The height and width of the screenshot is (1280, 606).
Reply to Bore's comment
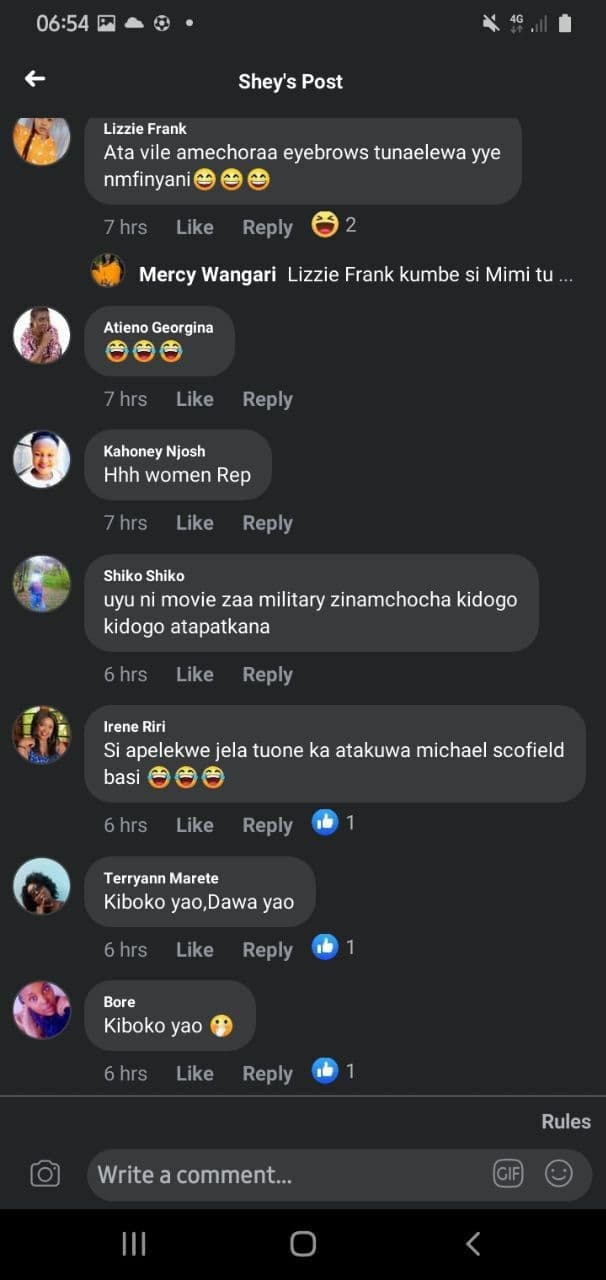(x=267, y=1074)
